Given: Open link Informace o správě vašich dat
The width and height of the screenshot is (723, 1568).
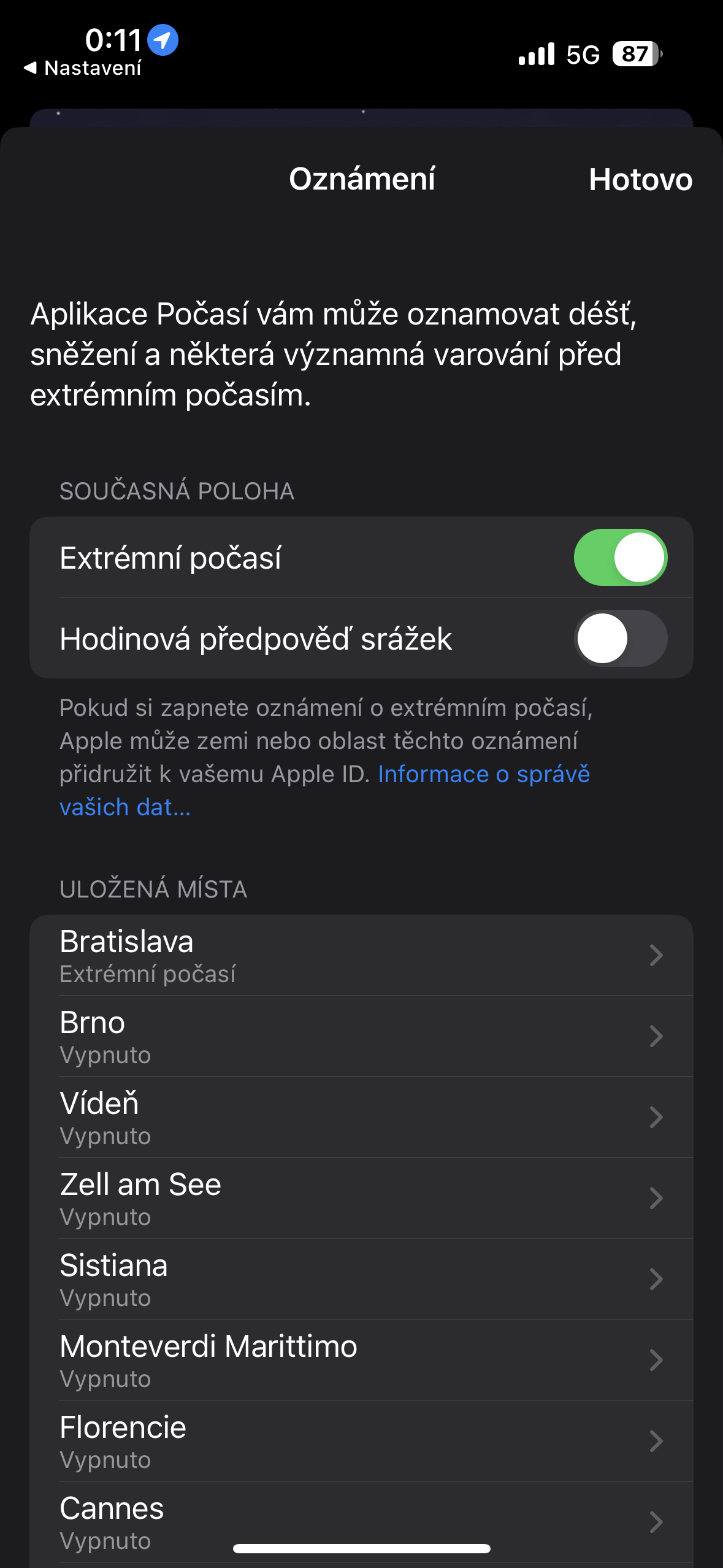Looking at the screenshot, I should (484, 774).
